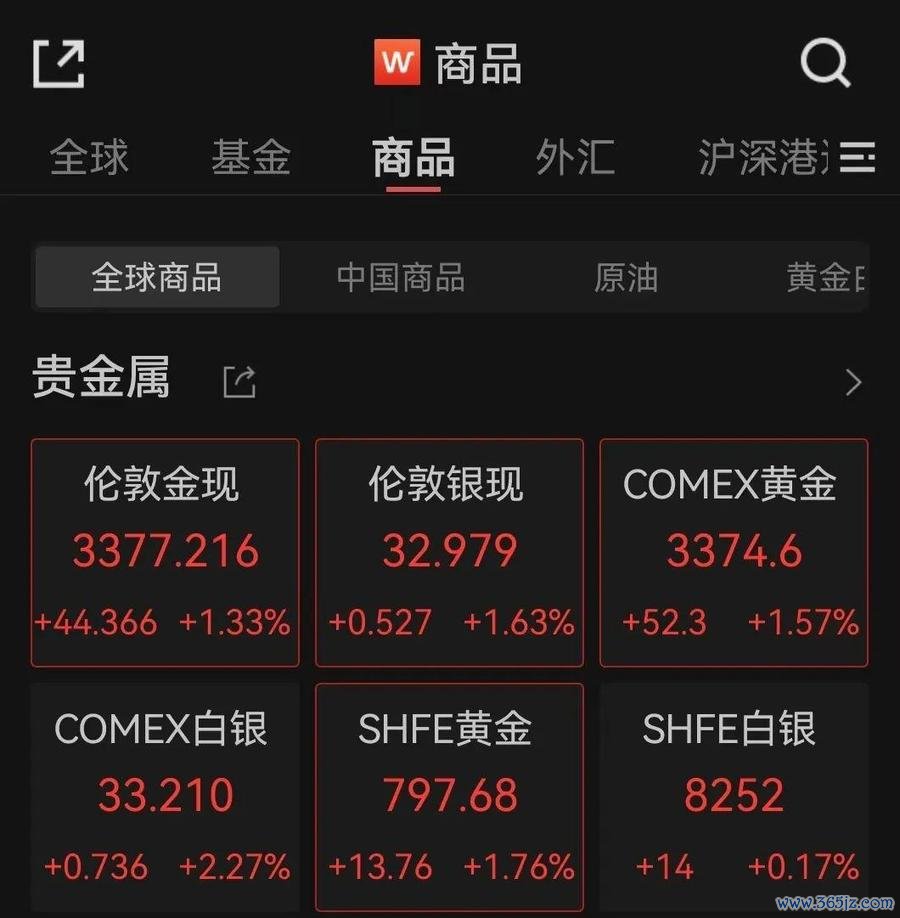Tap the share/export icon in top bar

pos(58,64)
